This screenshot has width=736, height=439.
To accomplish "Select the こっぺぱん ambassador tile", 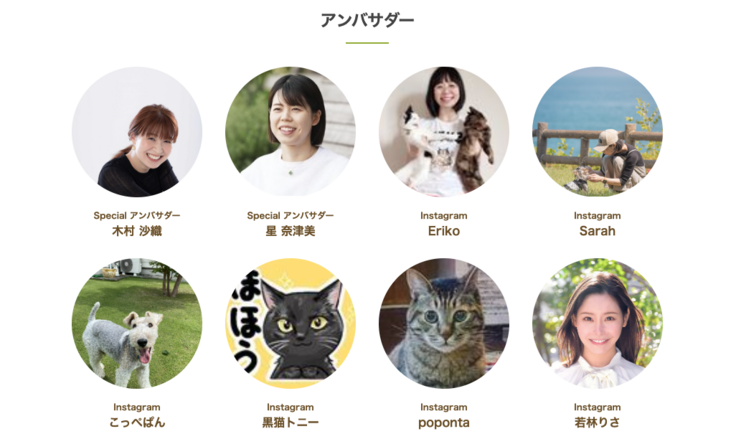I will 137,324.
